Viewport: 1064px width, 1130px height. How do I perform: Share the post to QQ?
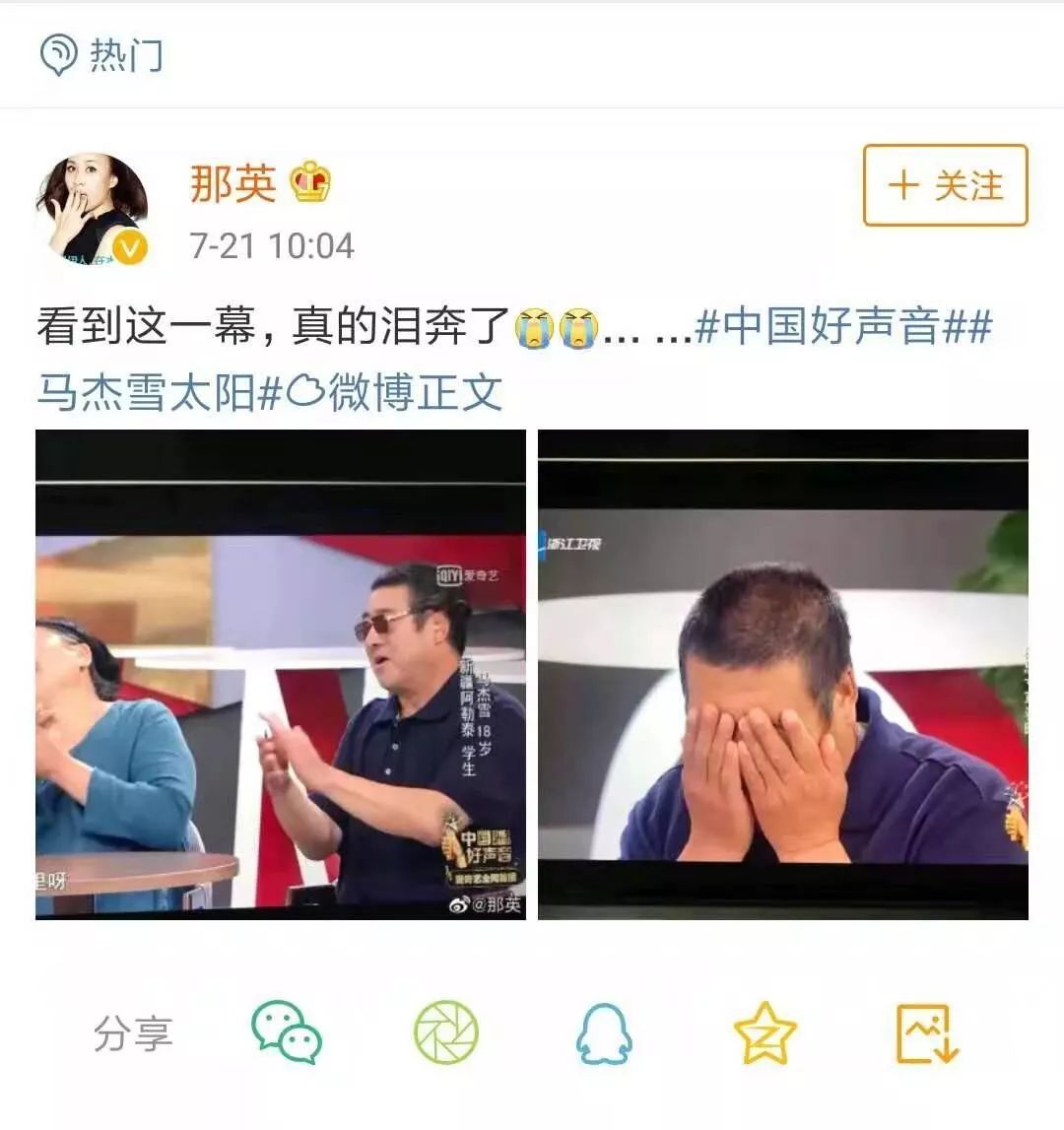[x=603, y=1032]
